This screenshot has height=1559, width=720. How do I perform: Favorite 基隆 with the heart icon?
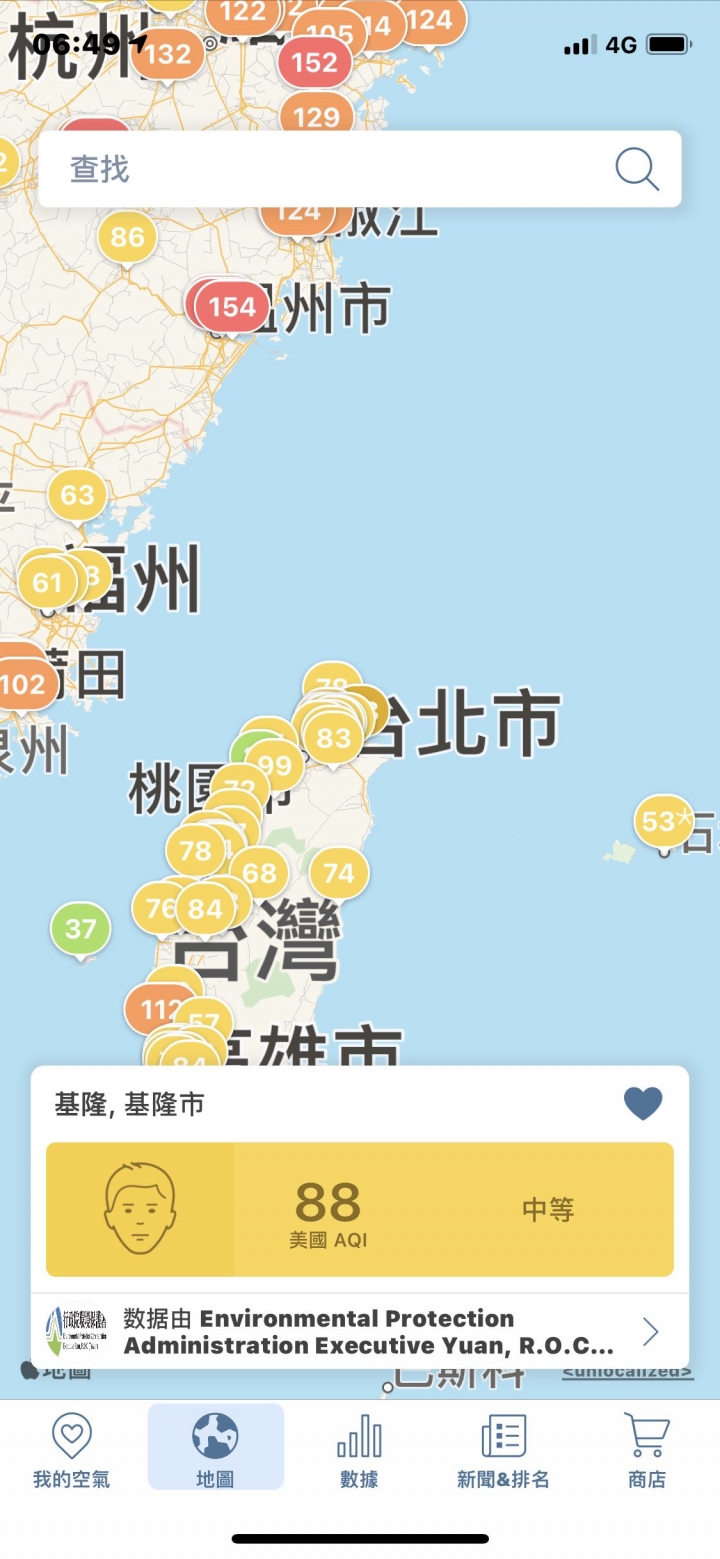coord(643,1104)
